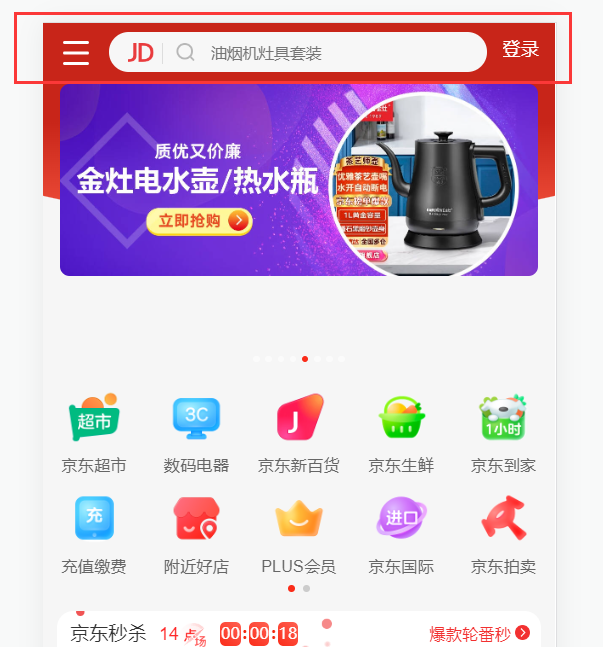This screenshot has height=647, width=603.
Task: Open 京东超市
Action: tap(94, 432)
